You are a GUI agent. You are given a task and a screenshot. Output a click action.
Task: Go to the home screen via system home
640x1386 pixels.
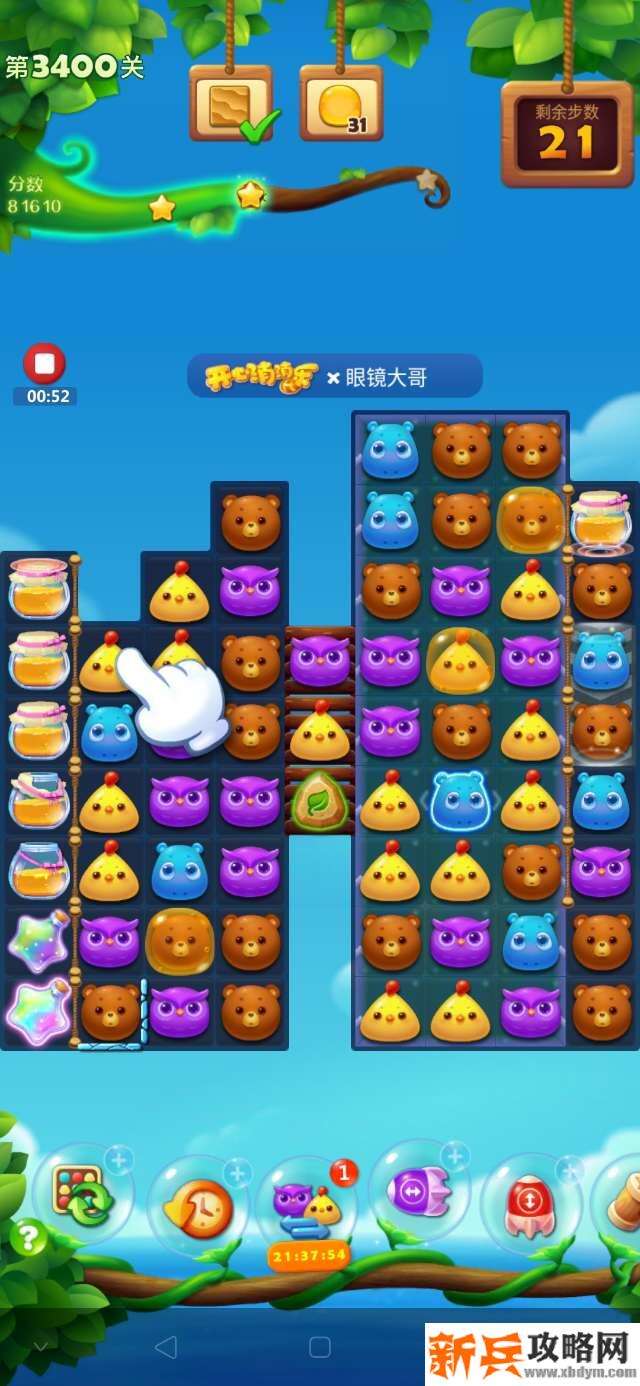[x=320, y=1347]
